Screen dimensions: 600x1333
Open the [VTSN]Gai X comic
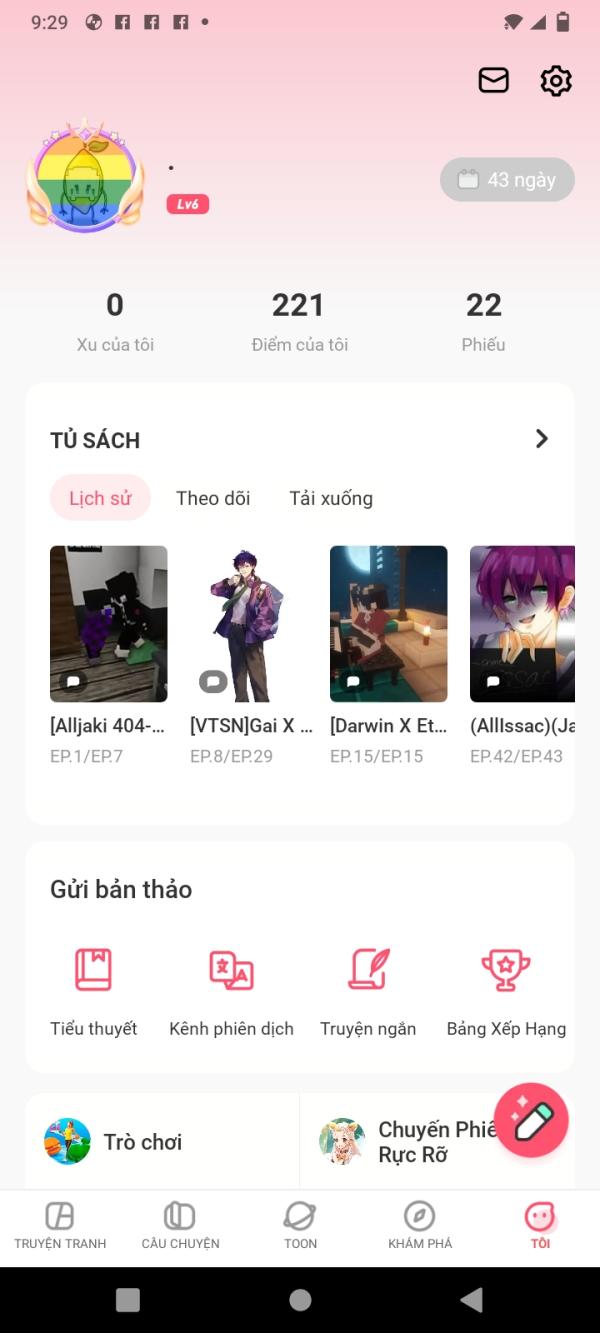pos(249,655)
